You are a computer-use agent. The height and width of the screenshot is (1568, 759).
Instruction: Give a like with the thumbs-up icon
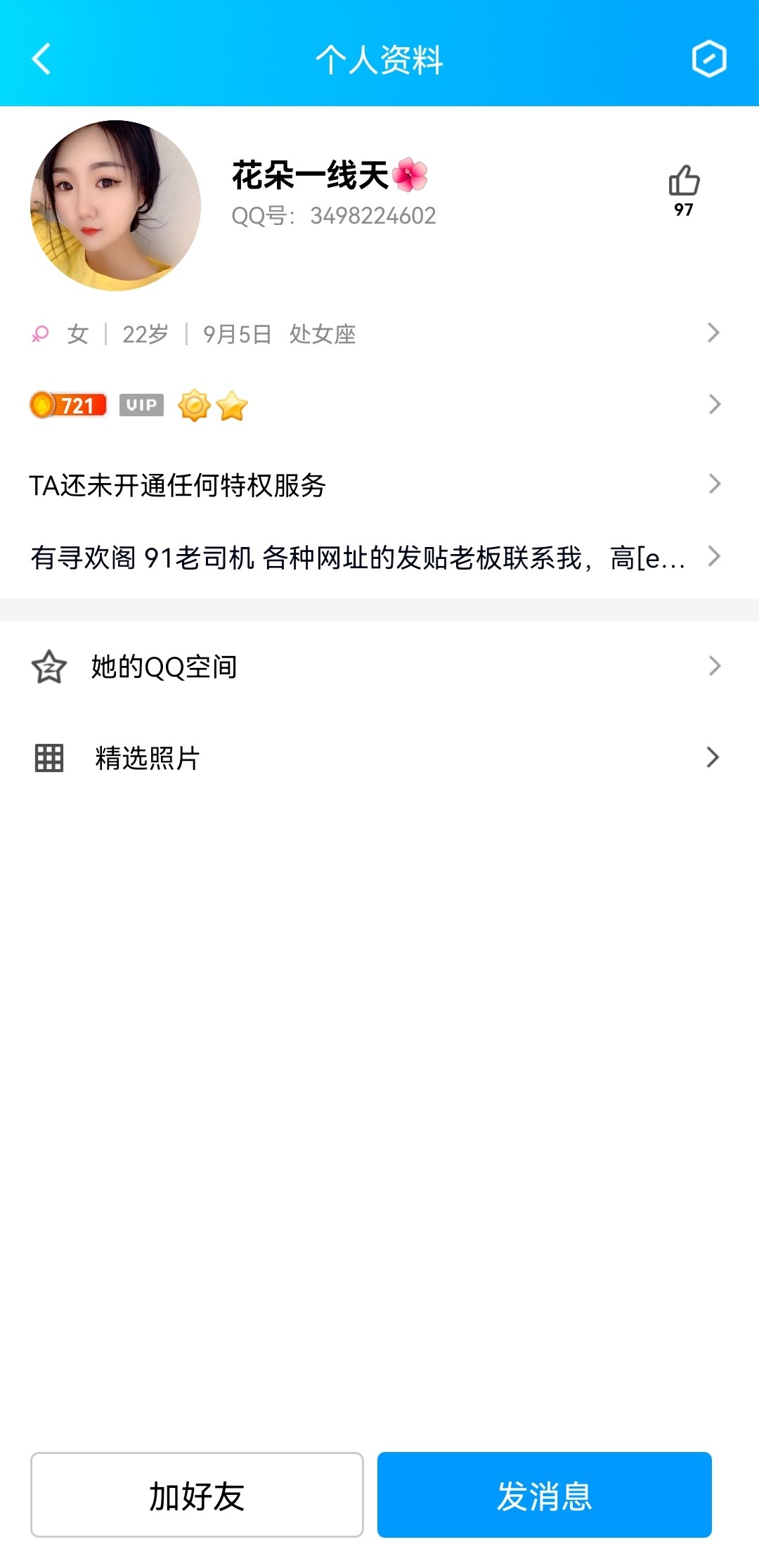coord(682,183)
